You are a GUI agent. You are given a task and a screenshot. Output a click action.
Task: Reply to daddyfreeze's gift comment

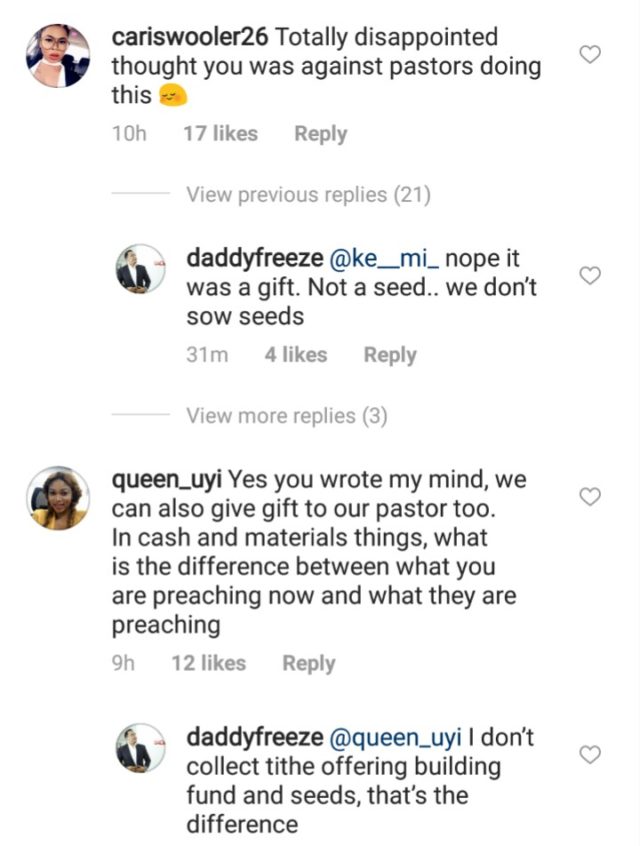coord(390,355)
